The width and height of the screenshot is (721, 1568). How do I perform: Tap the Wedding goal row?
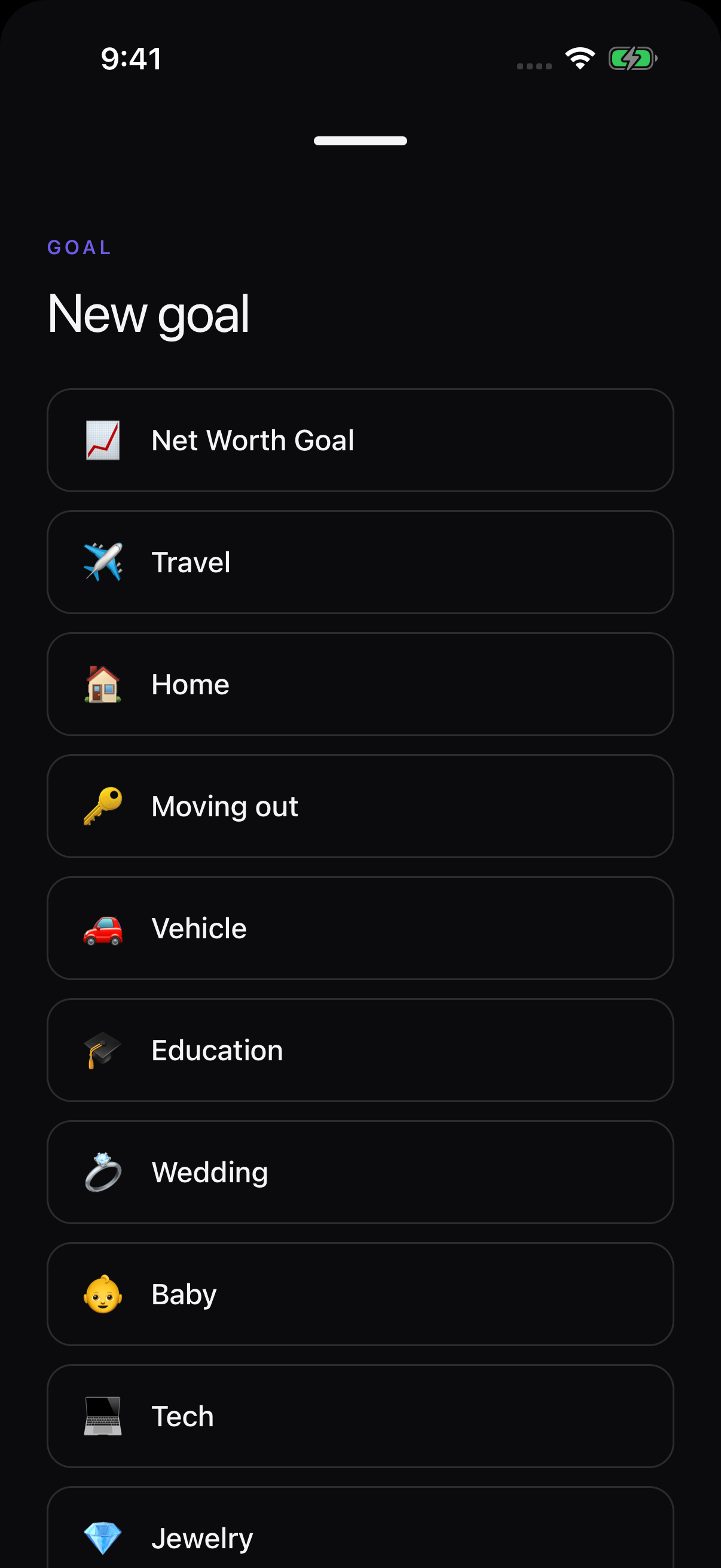[x=360, y=1172]
